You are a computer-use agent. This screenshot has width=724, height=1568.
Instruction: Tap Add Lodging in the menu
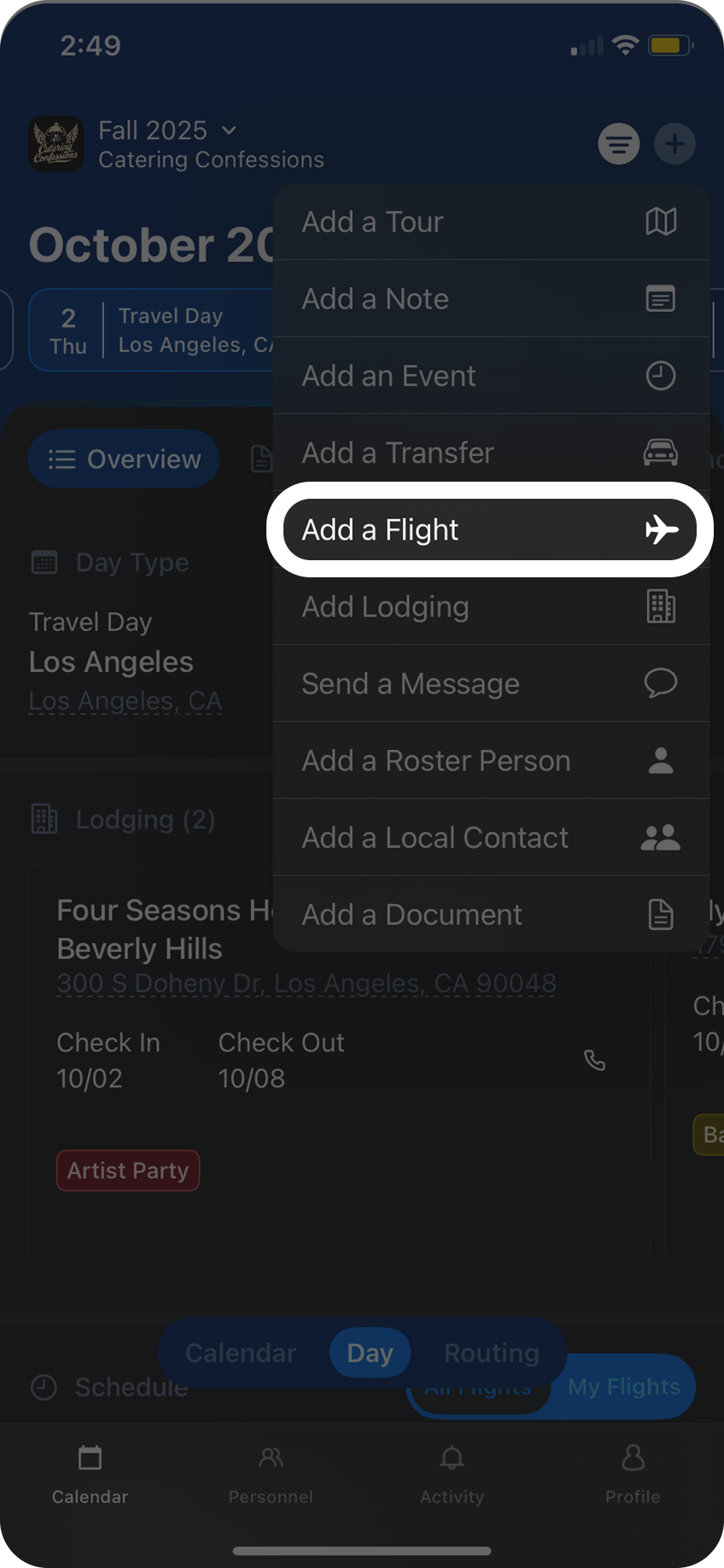coord(490,607)
